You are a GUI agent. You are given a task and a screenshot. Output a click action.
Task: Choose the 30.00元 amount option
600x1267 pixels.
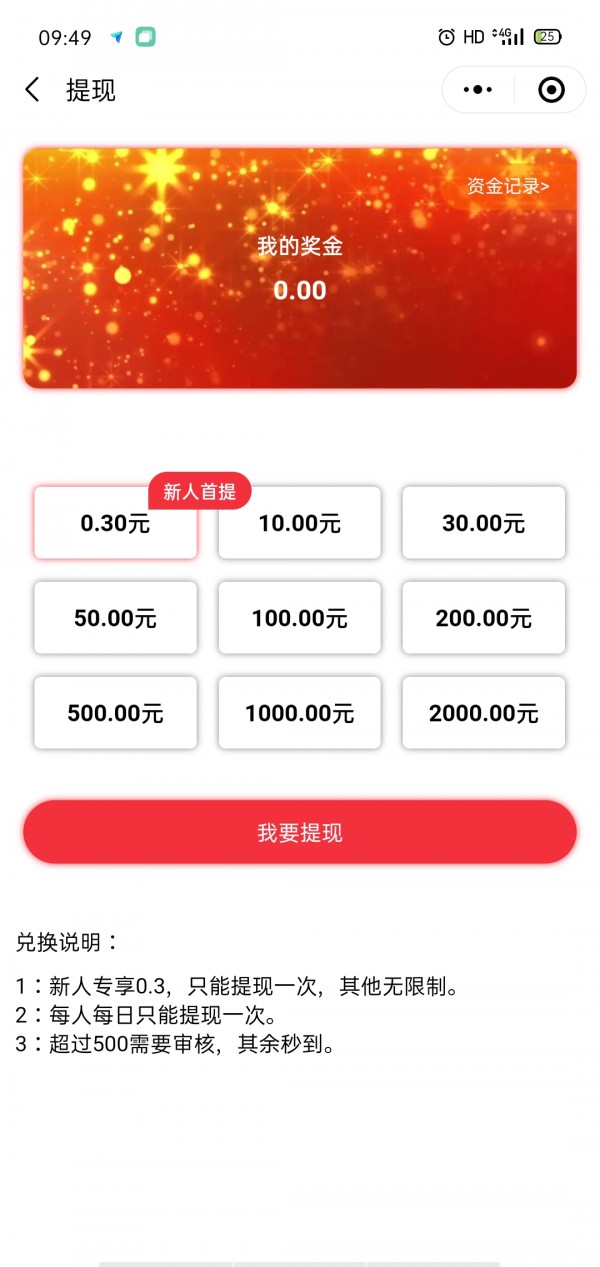click(x=483, y=523)
